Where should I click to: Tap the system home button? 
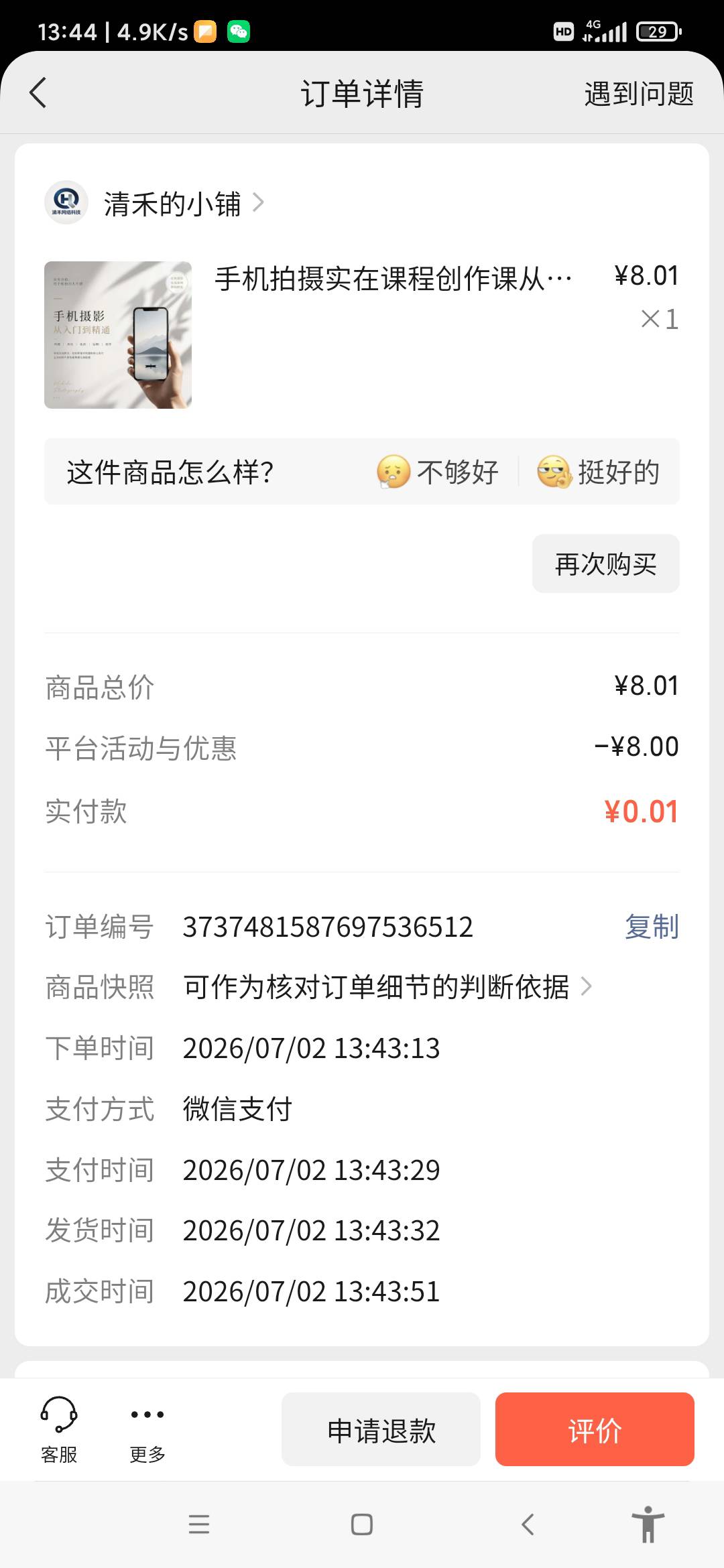pyautogui.click(x=362, y=1524)
